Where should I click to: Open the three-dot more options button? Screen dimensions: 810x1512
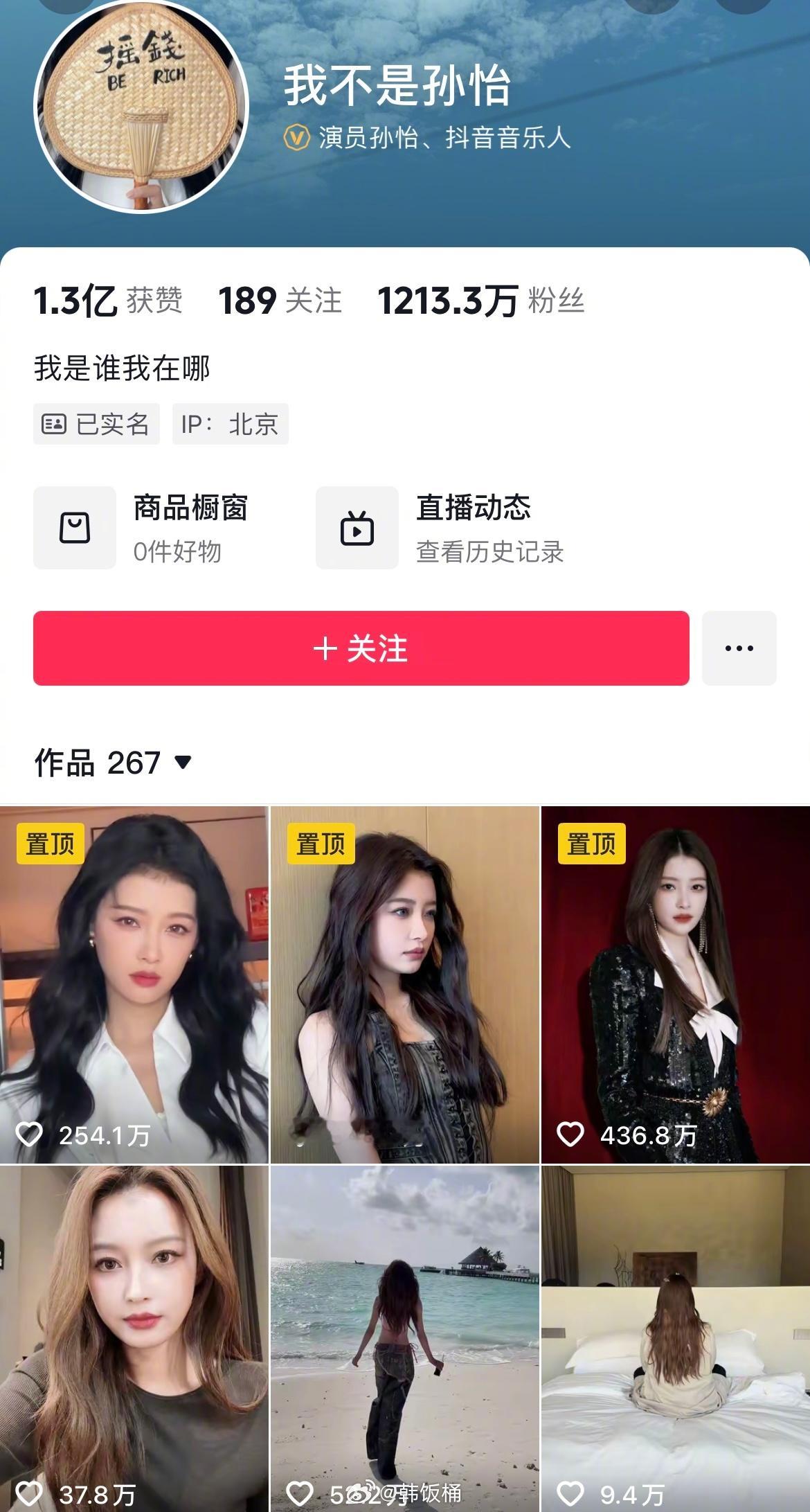click(739, 648)
